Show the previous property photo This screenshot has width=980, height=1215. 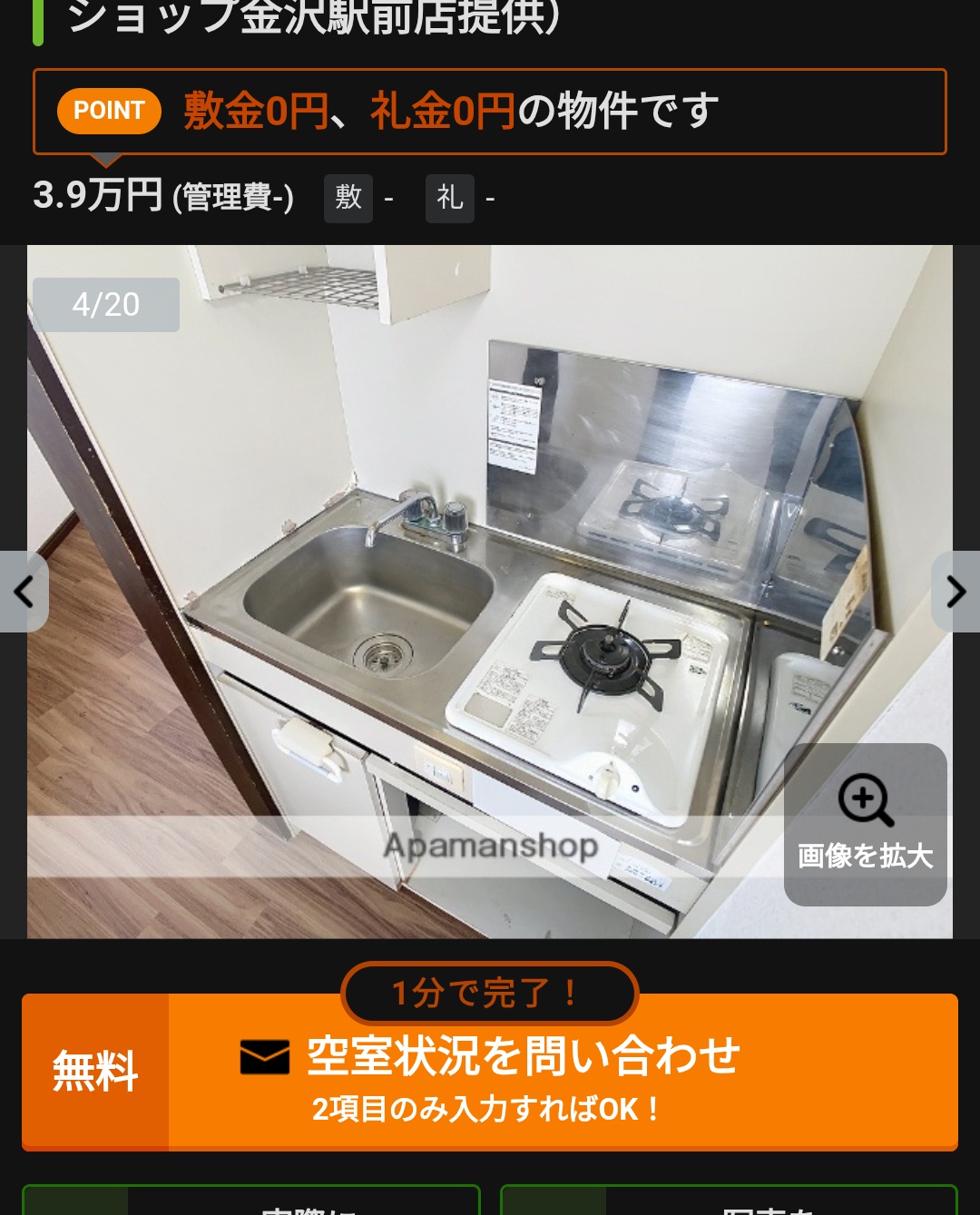tap(24, 592)
